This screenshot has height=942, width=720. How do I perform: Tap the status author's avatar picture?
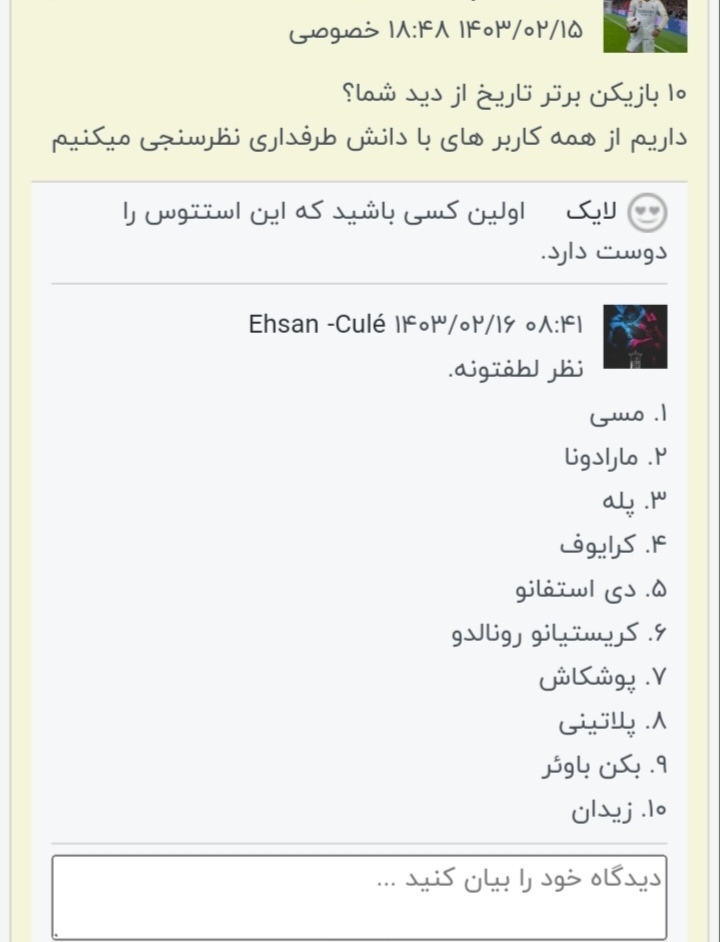click(x=645, y=25)
